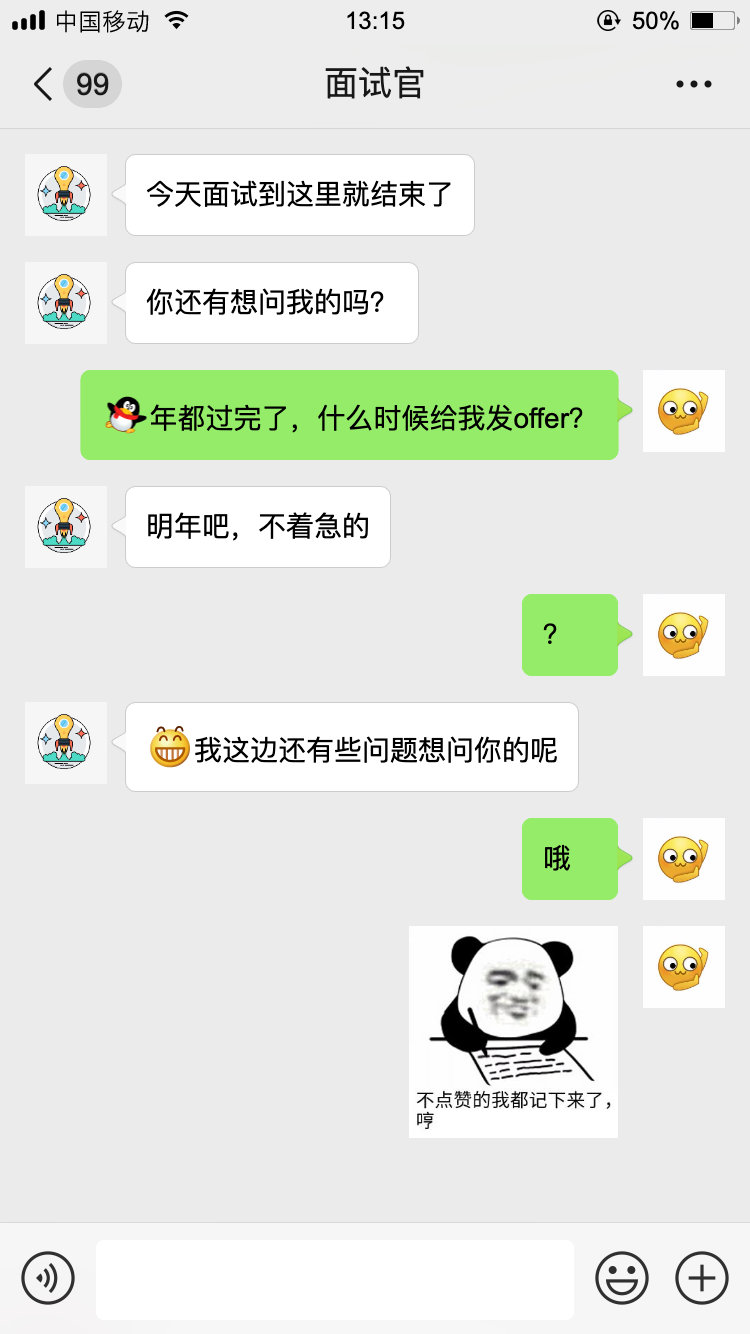The width and height of the screenshot is (750, 1334).
Task: Open the chat's three-dot menu
Action: tap(693, 84)
